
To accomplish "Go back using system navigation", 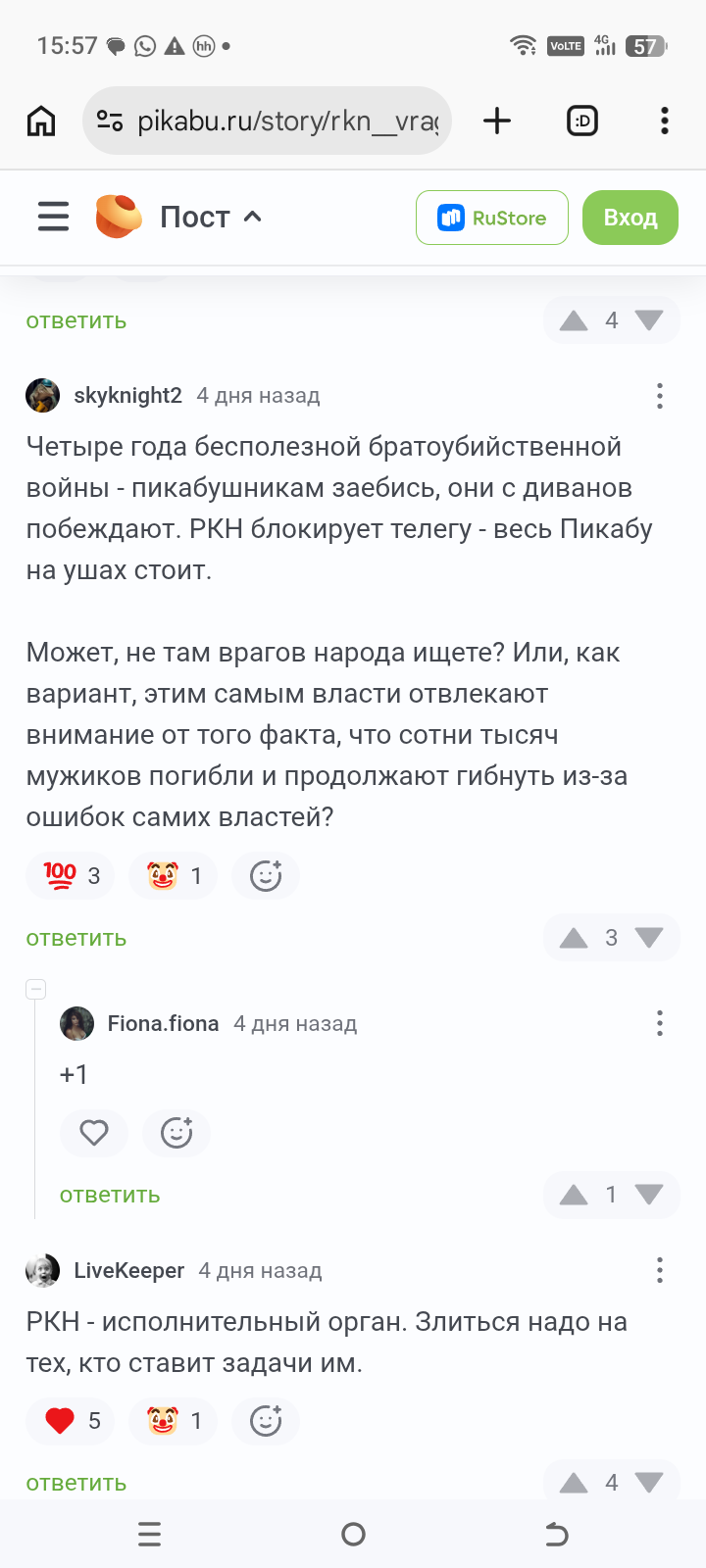I will coord(557,1534).
